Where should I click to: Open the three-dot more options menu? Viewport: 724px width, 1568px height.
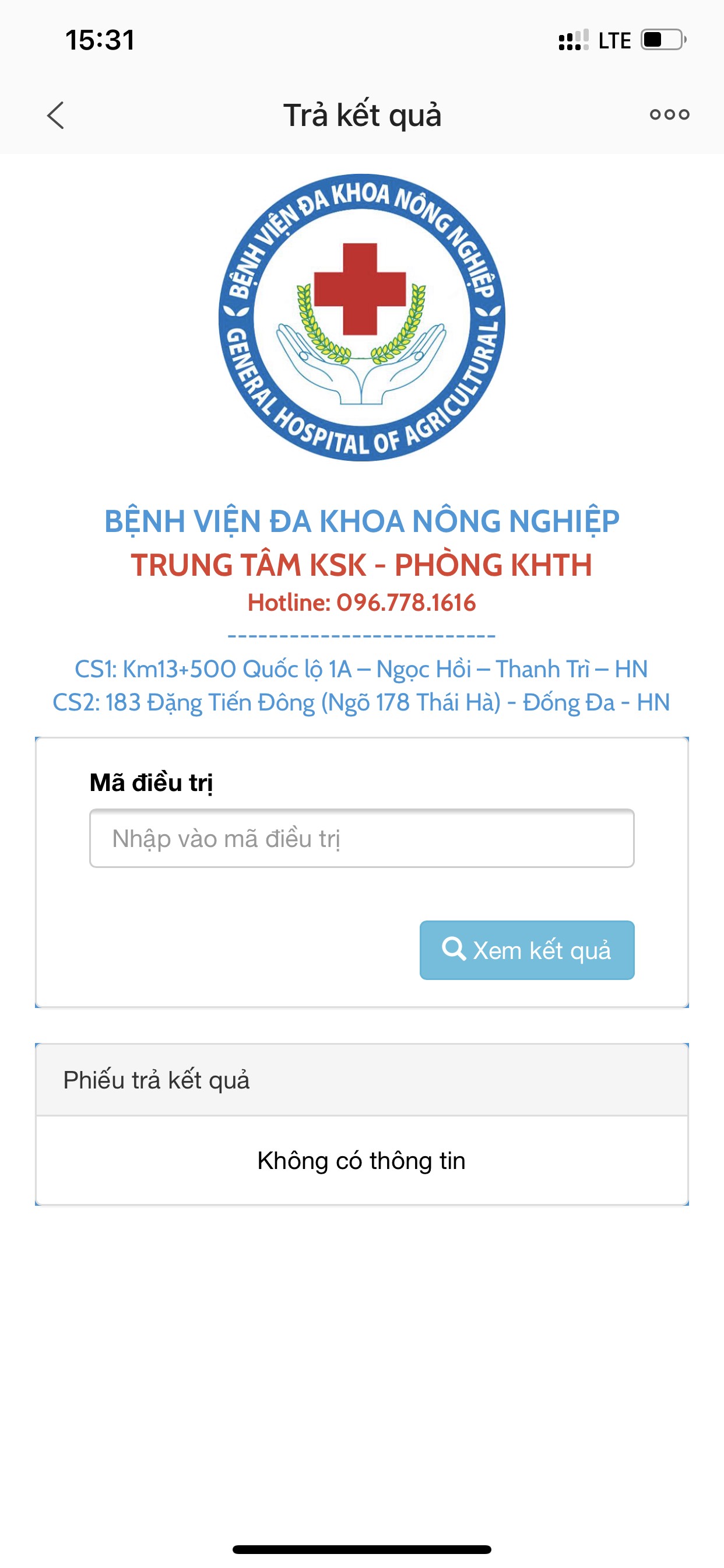click(669, 114)
